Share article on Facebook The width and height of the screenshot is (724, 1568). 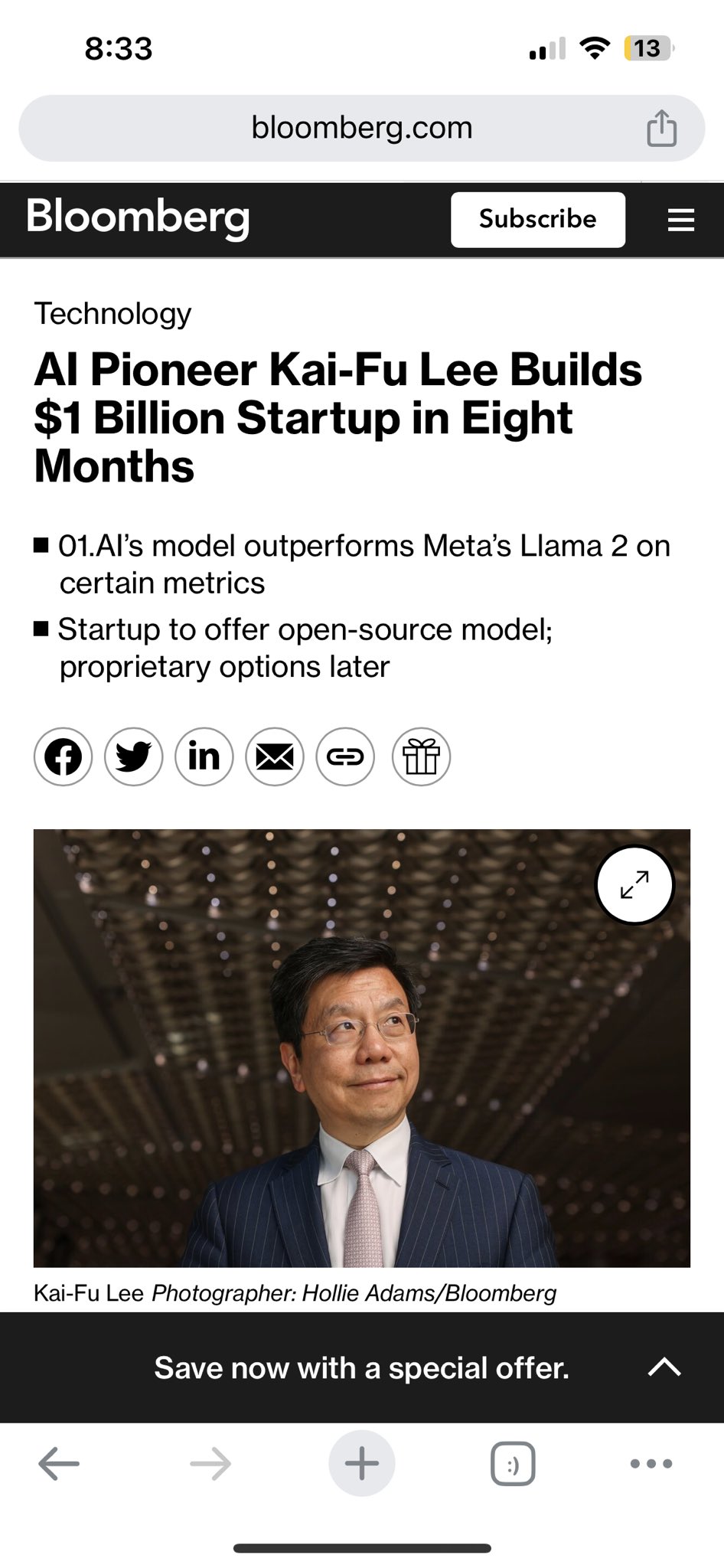click(x=63, y=756)
